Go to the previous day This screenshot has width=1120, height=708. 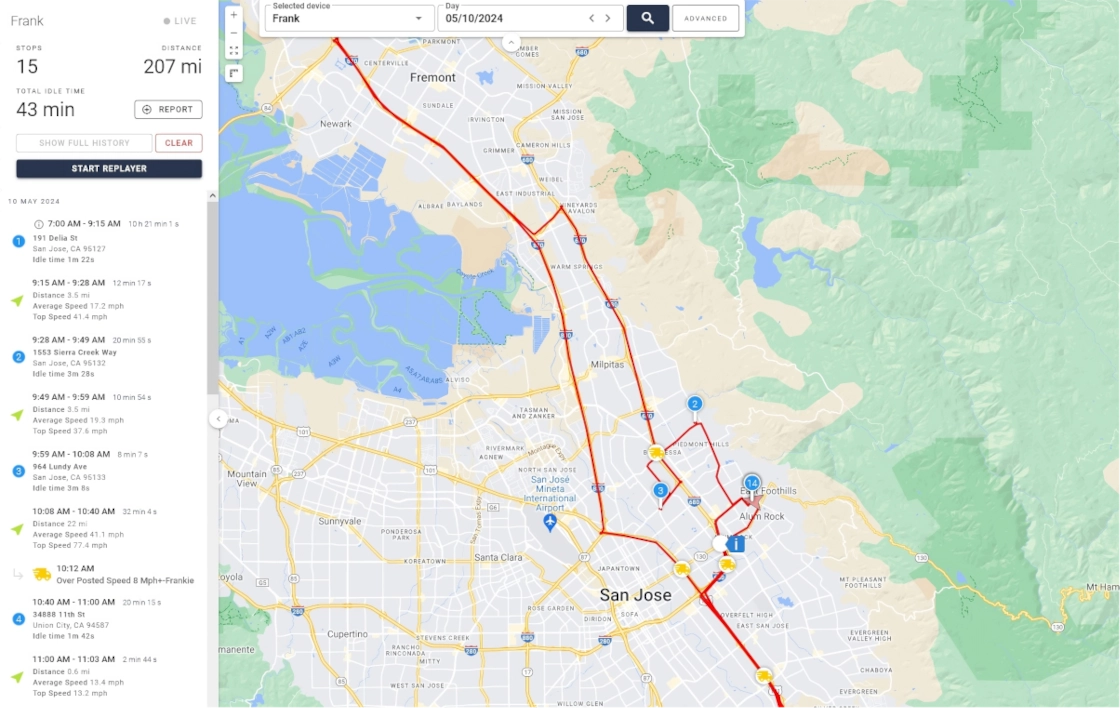(591, 18)
